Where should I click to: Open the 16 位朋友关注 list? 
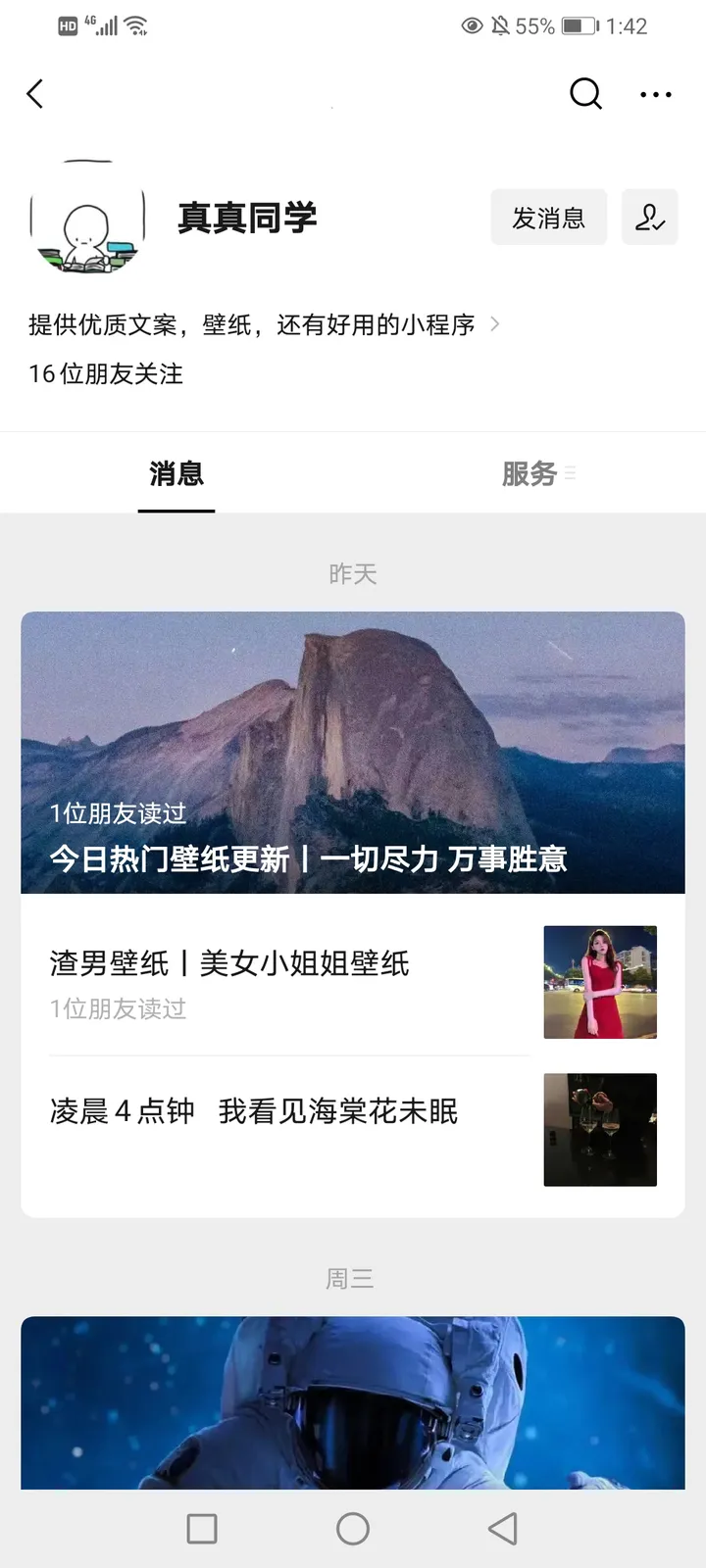pos(105,374)
